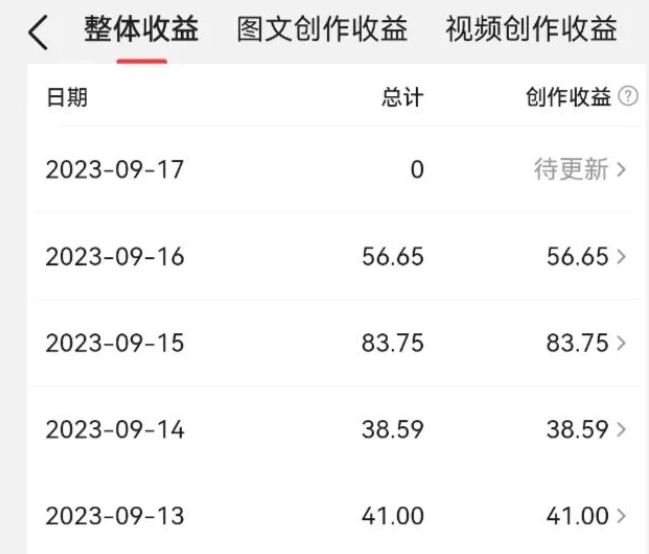Switch to the 视频创作收益 tab
The height and width of the screenshot is (554, 649).
[x=531, y=30]
